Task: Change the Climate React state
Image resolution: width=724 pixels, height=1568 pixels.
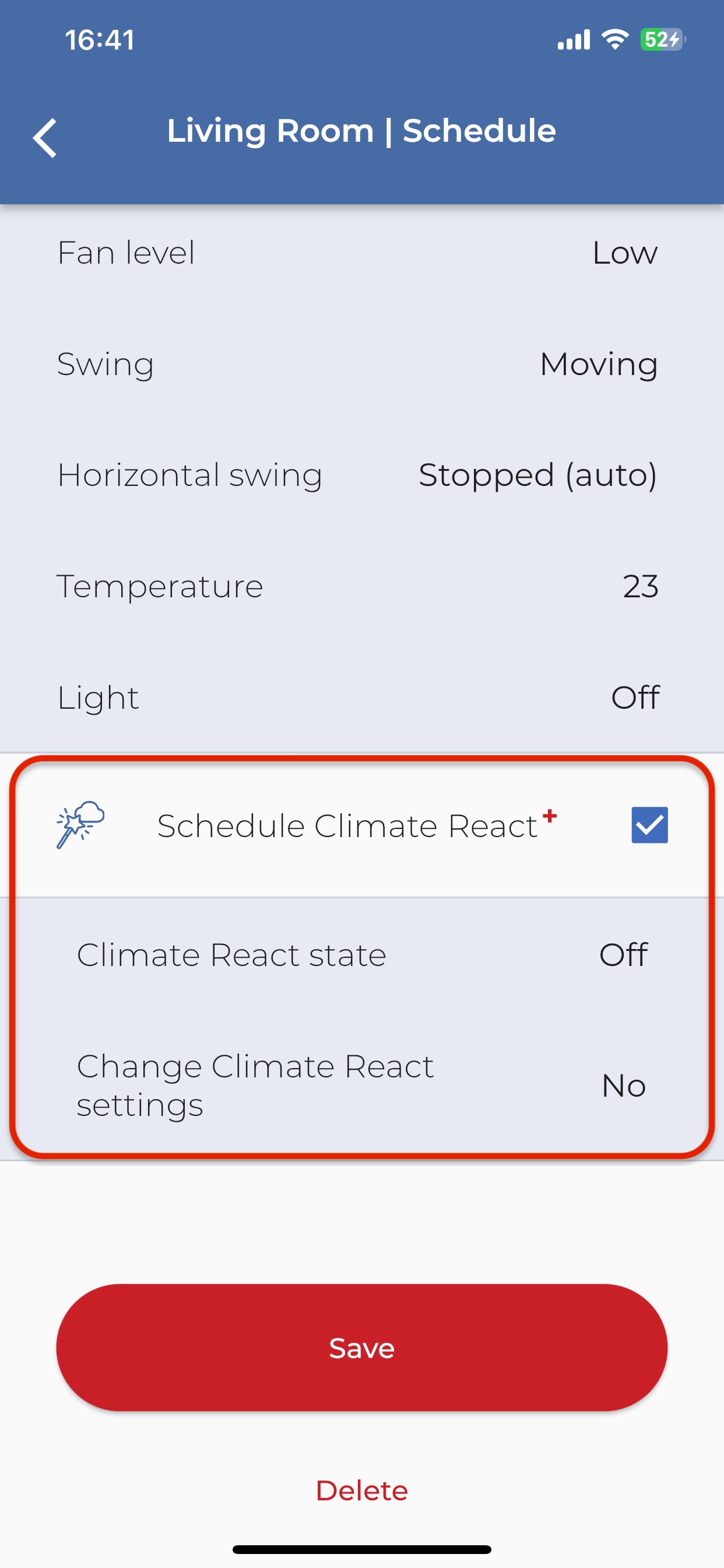Action: [x=362, y=954]
